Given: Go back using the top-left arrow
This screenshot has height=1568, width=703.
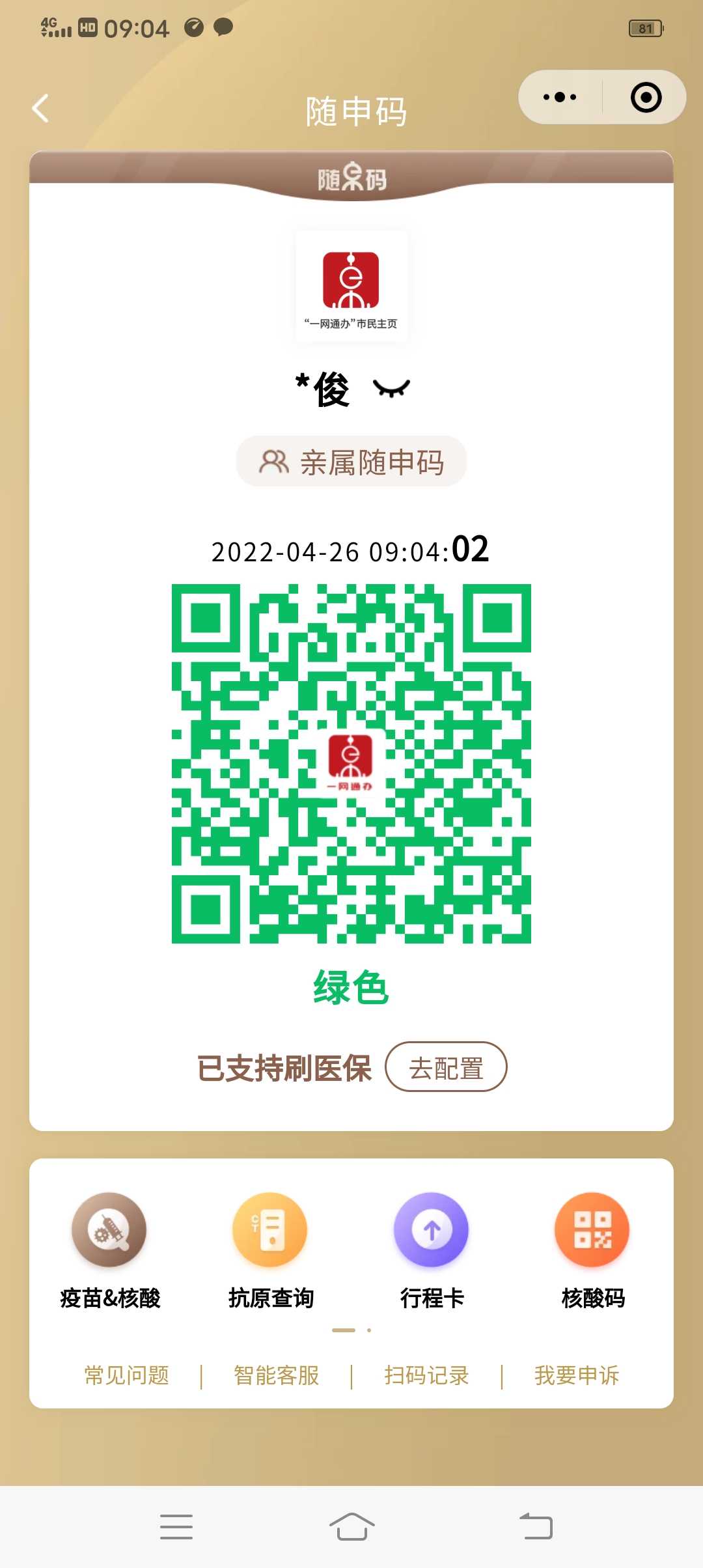Looking at the screenshot, I should click(x=40, y=108).
